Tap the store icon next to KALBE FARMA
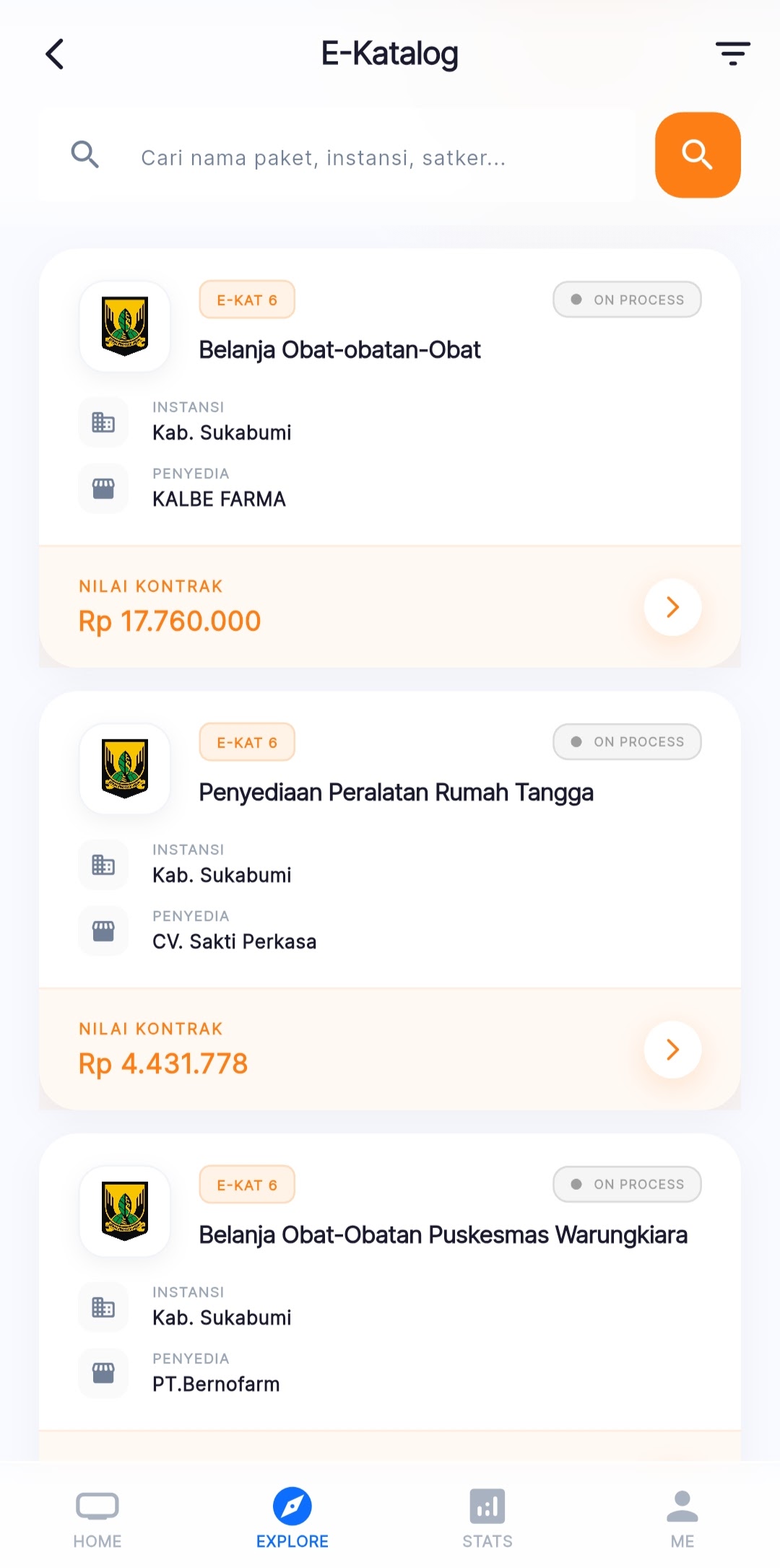780x1568 pixels. [x=103, y=488]
